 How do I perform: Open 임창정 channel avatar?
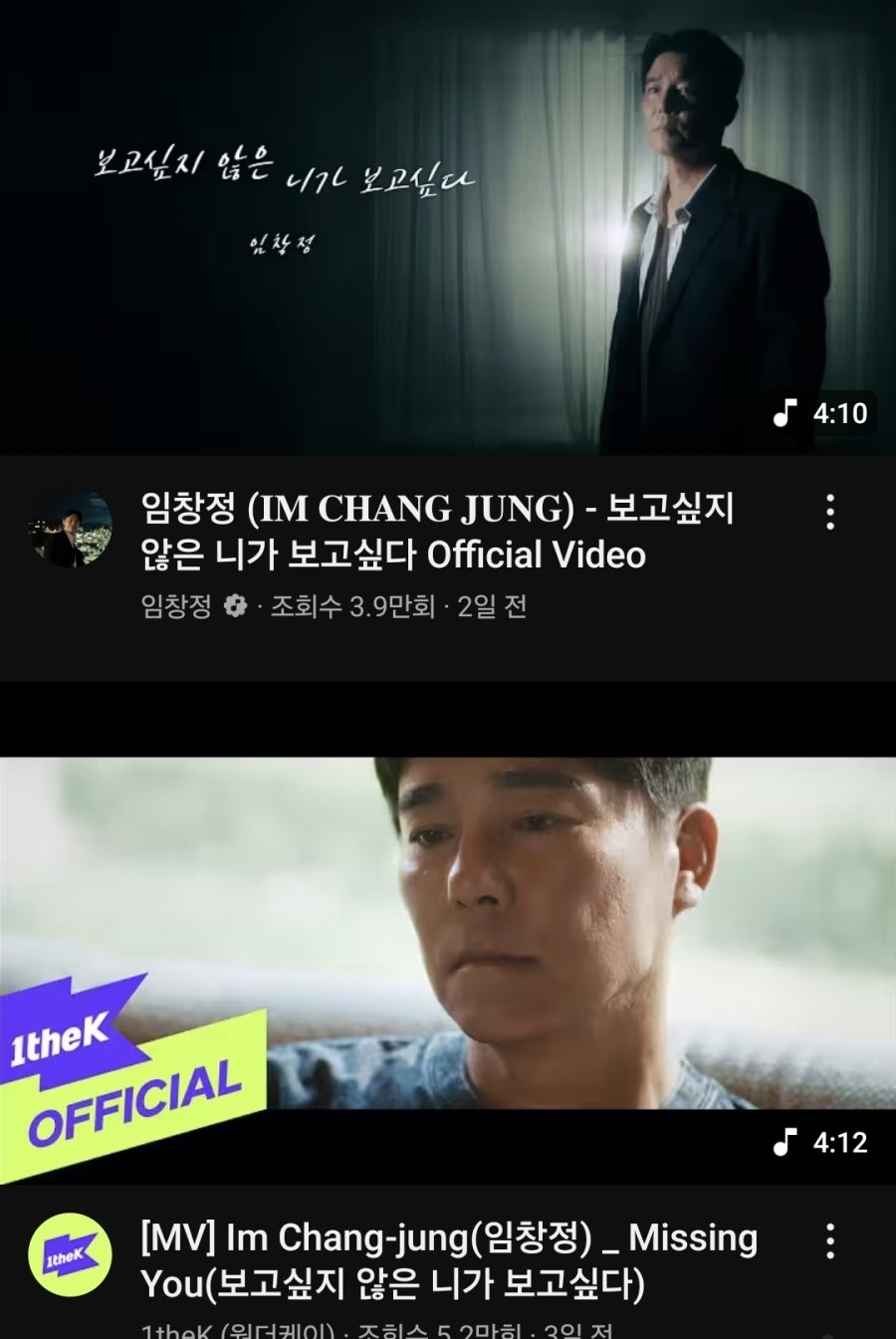coord(71,531)
